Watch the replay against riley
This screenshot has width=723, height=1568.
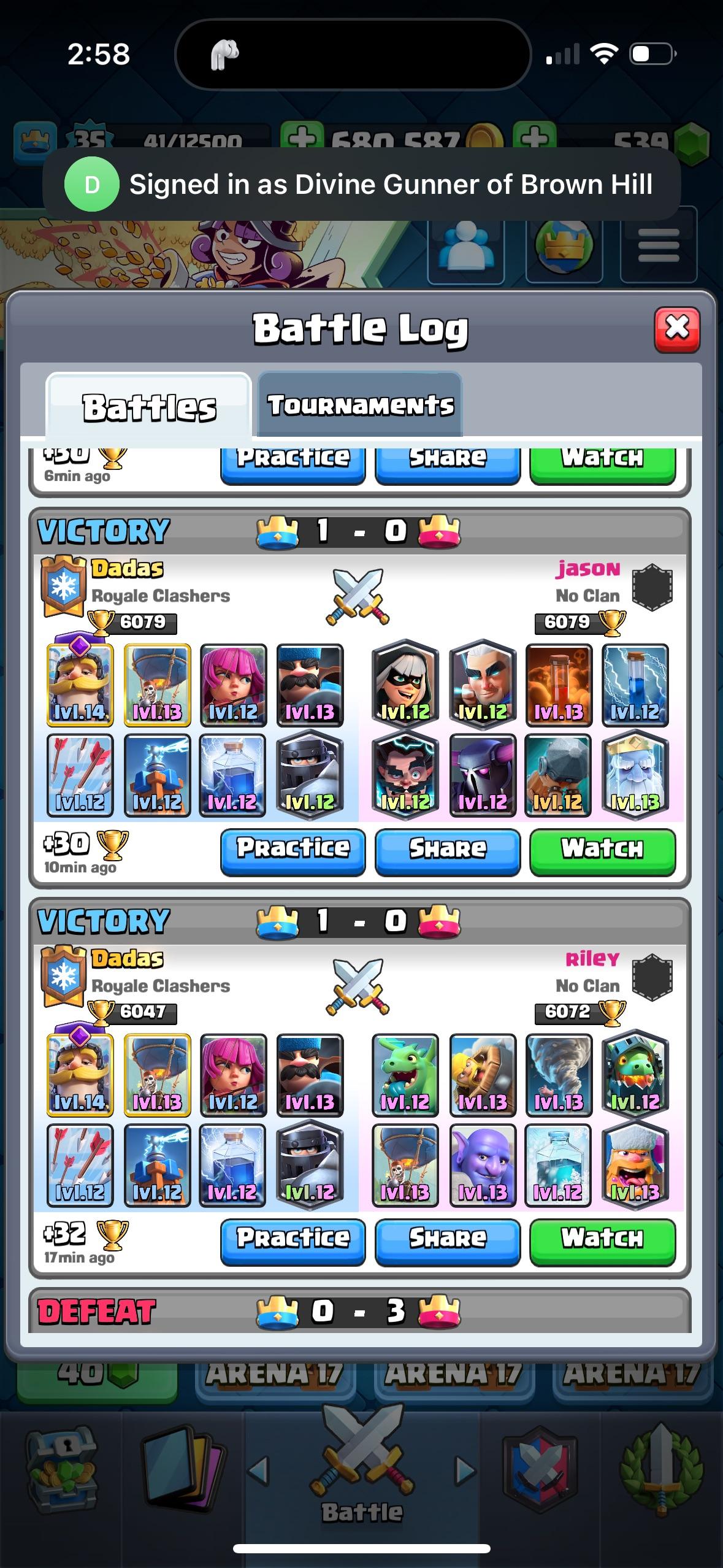click(602, 1240)
